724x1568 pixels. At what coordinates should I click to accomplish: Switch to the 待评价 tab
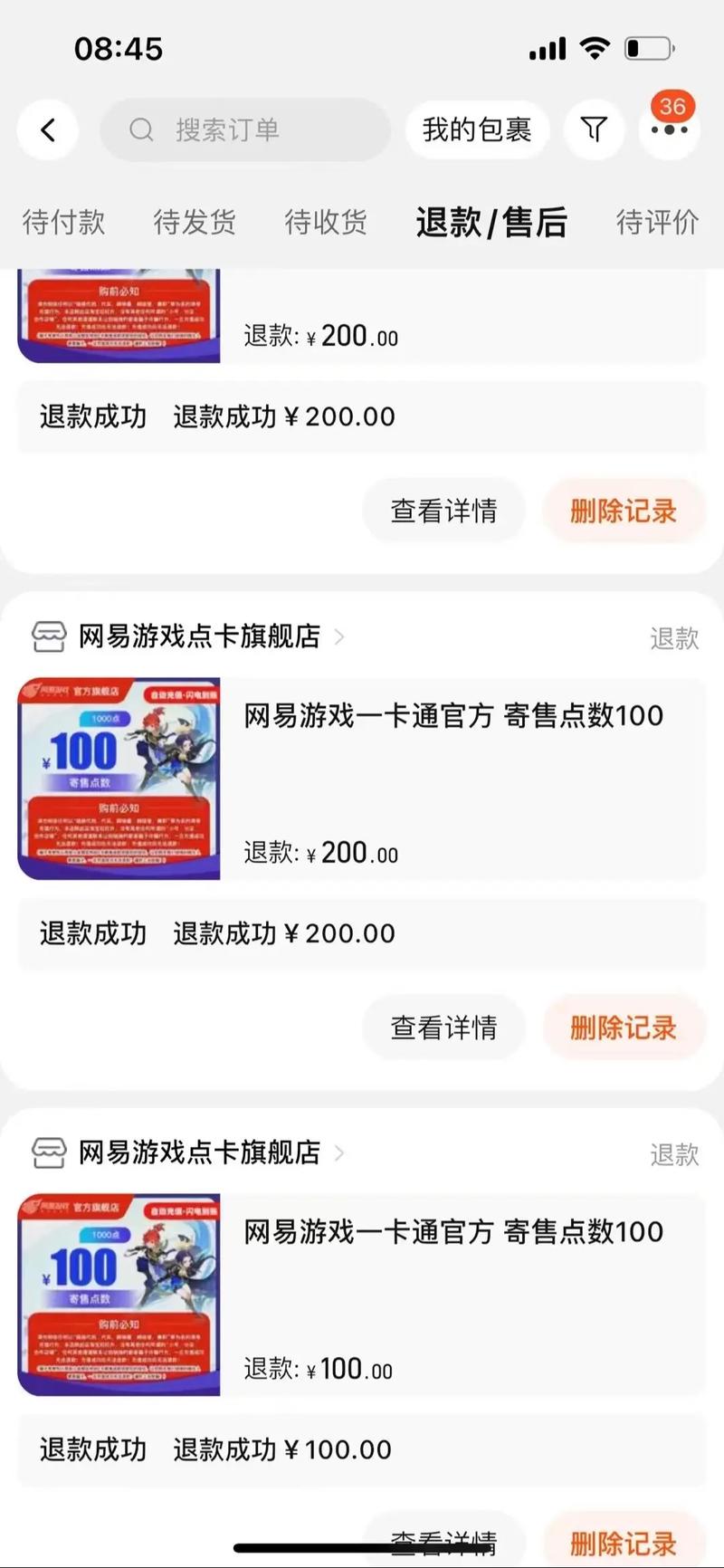pos(656,223)
